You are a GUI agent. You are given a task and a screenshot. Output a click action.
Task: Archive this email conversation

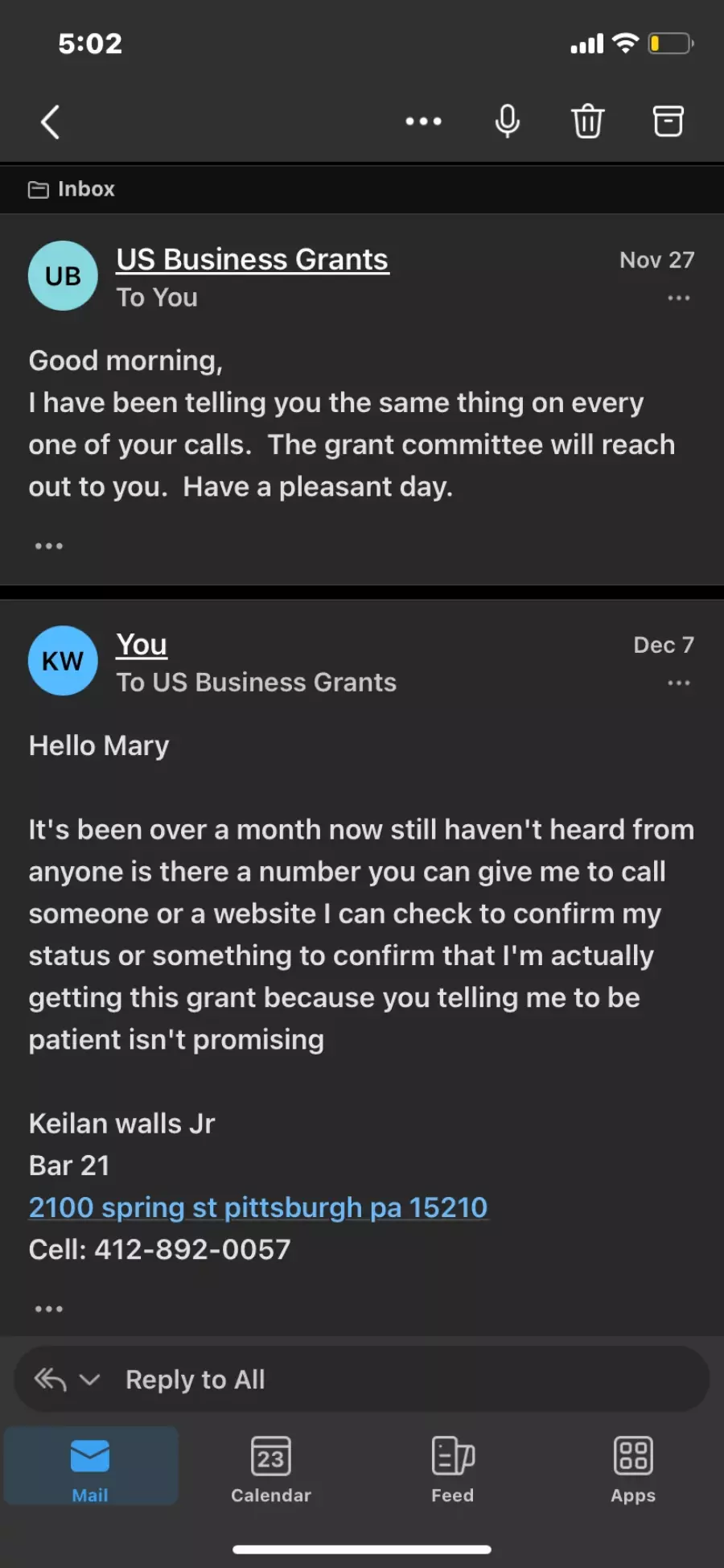[x=668, y=122]
